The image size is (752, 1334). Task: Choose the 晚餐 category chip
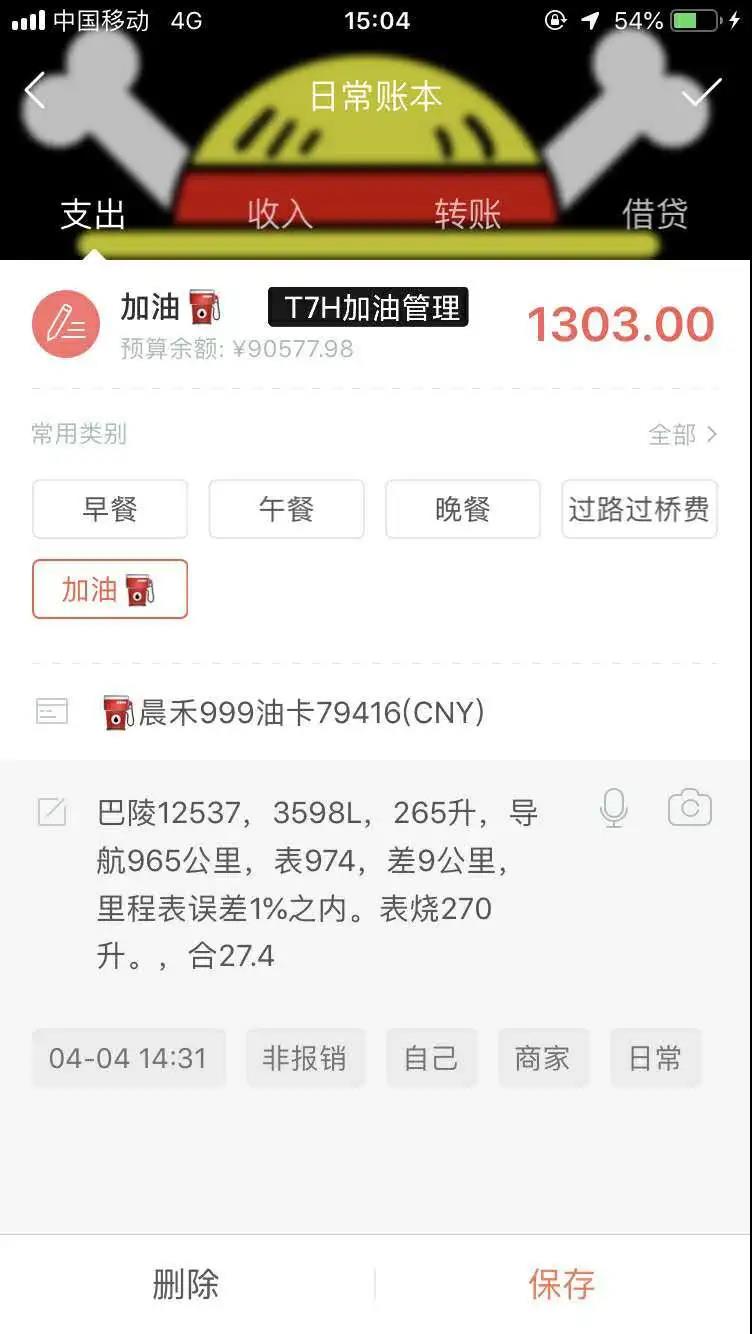(463, 509)
